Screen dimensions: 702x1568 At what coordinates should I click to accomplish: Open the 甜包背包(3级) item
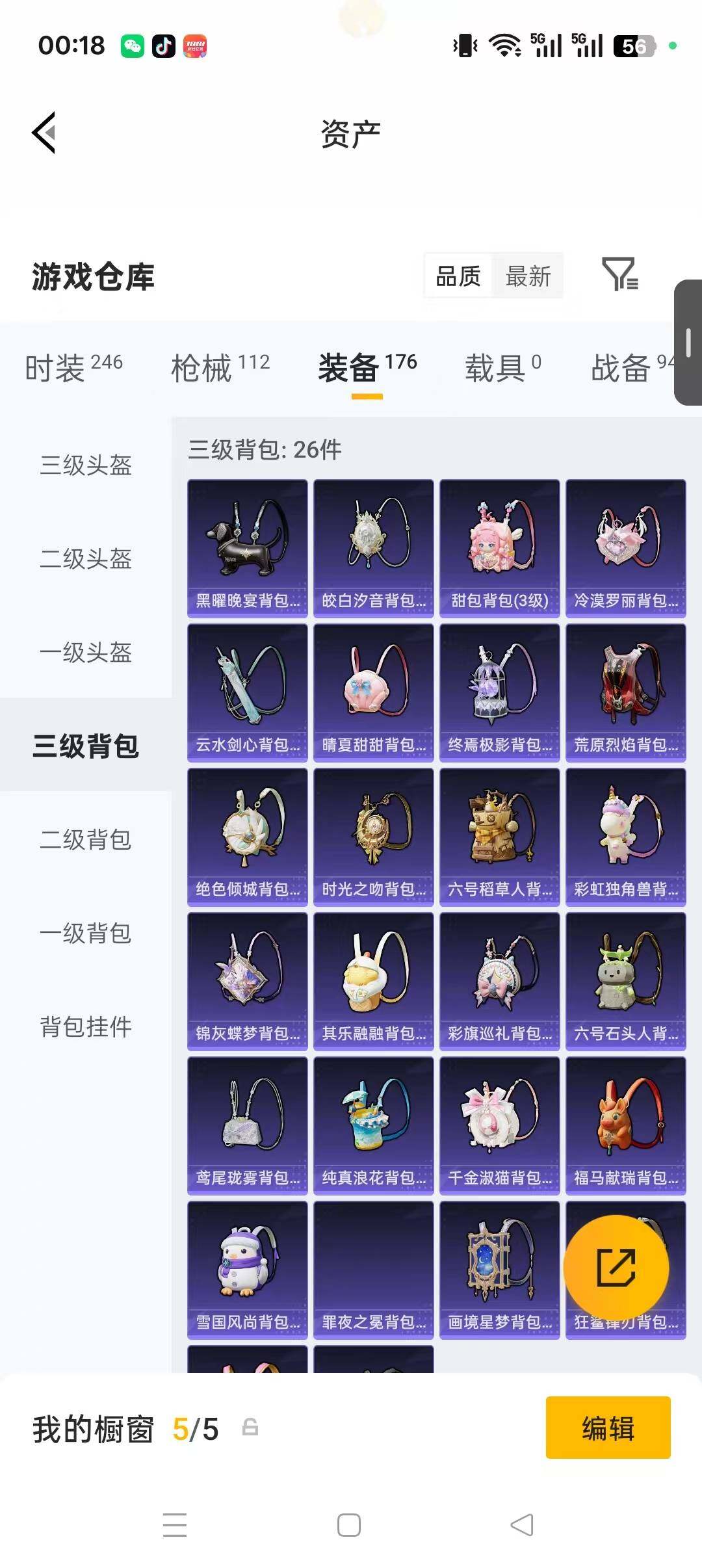point(500,549)
